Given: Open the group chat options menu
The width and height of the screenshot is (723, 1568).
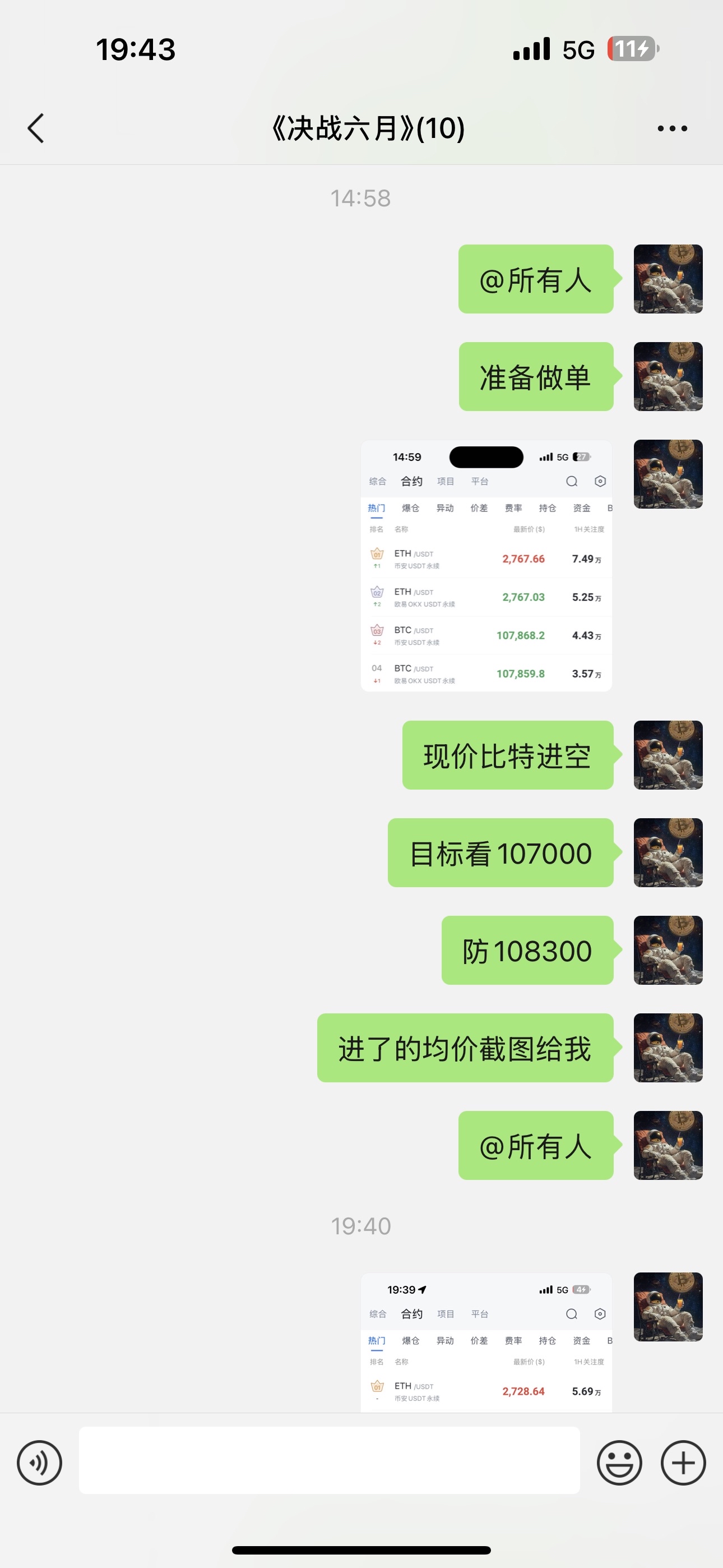Looking at the screenshot, I should [x=672, y=128].
